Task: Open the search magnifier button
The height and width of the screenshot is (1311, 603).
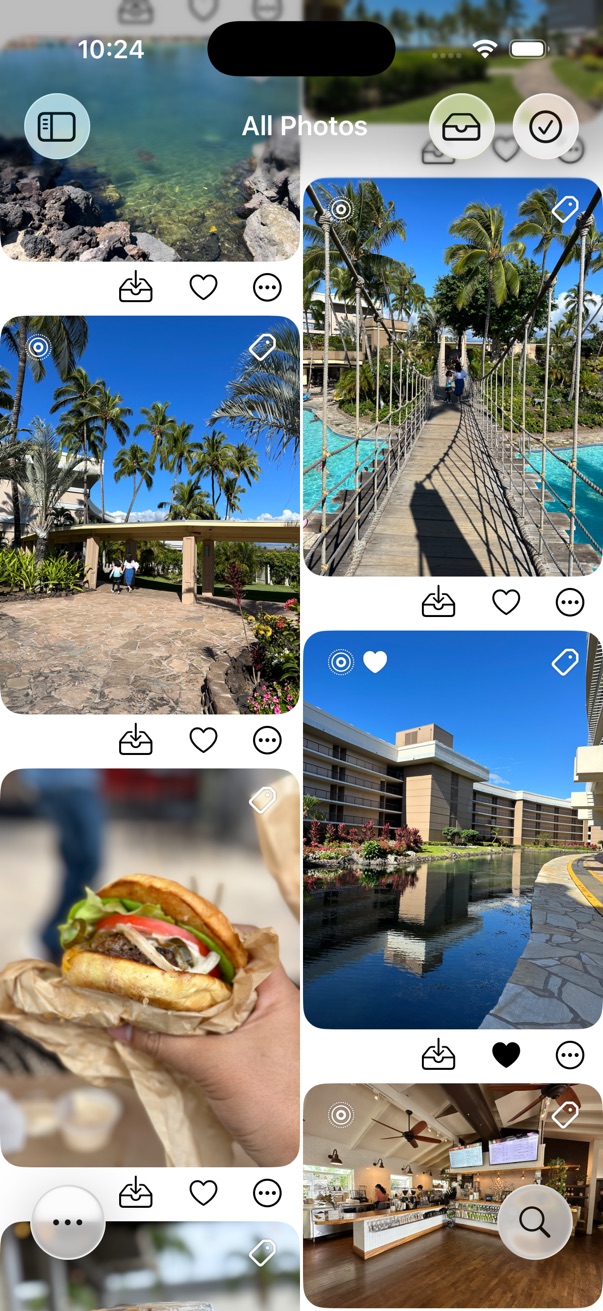Action: click(x=535, y=1222)
